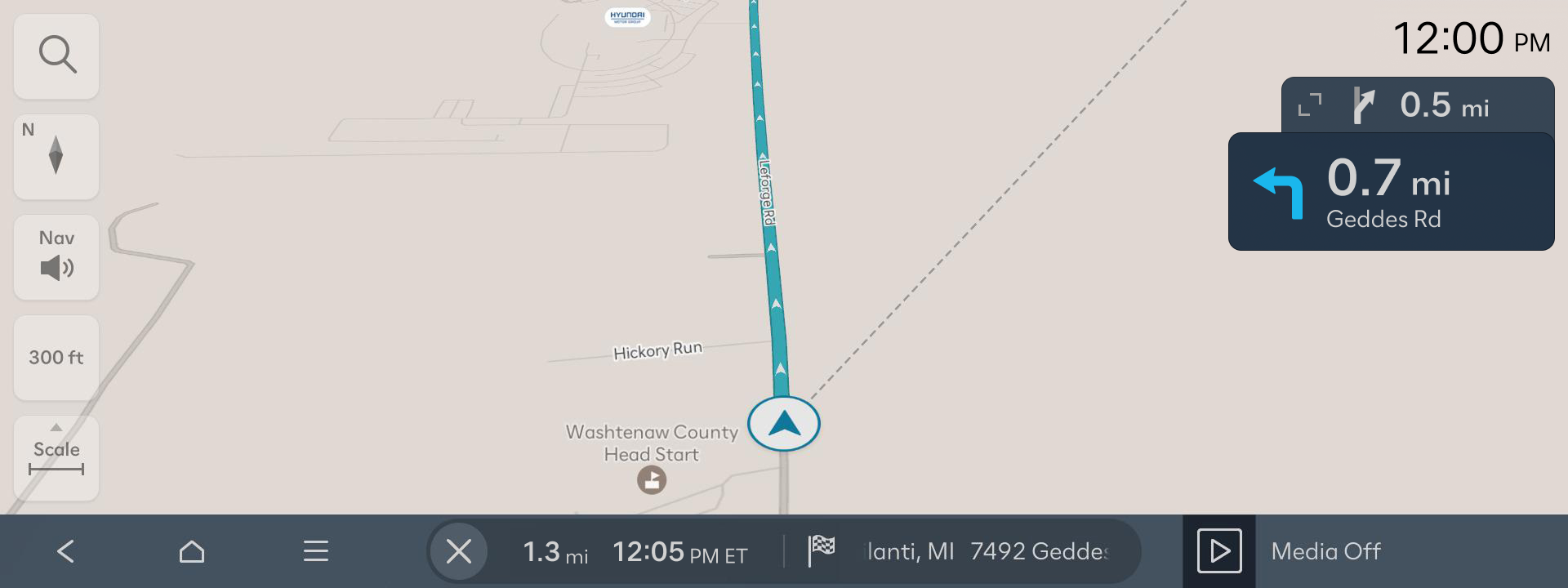
Task: Open the hamburger menu
Action: click(316, 551)
